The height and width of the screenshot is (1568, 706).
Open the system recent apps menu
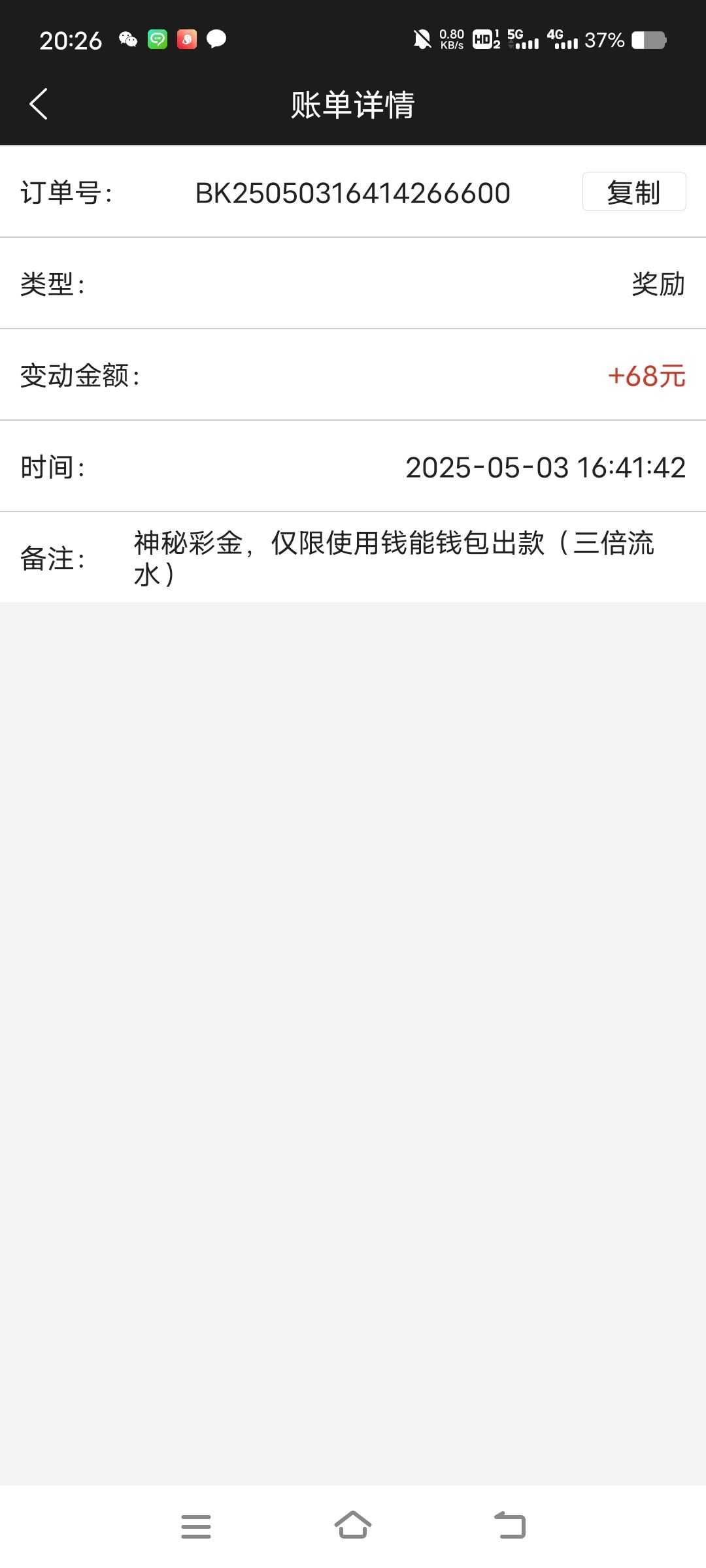(x=196, y=1526)
